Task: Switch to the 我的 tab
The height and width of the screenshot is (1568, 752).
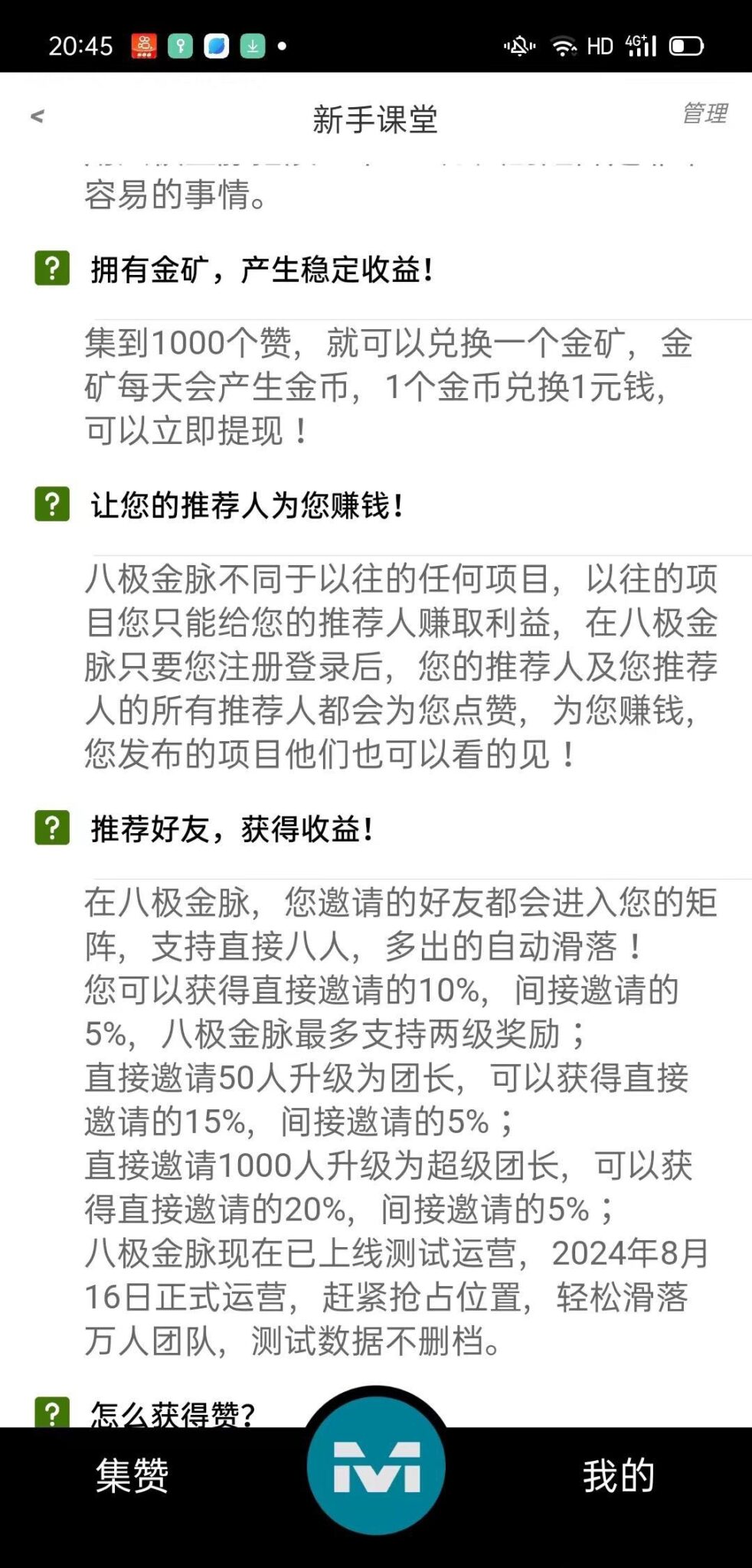Action: click(x=619, y=1475)
